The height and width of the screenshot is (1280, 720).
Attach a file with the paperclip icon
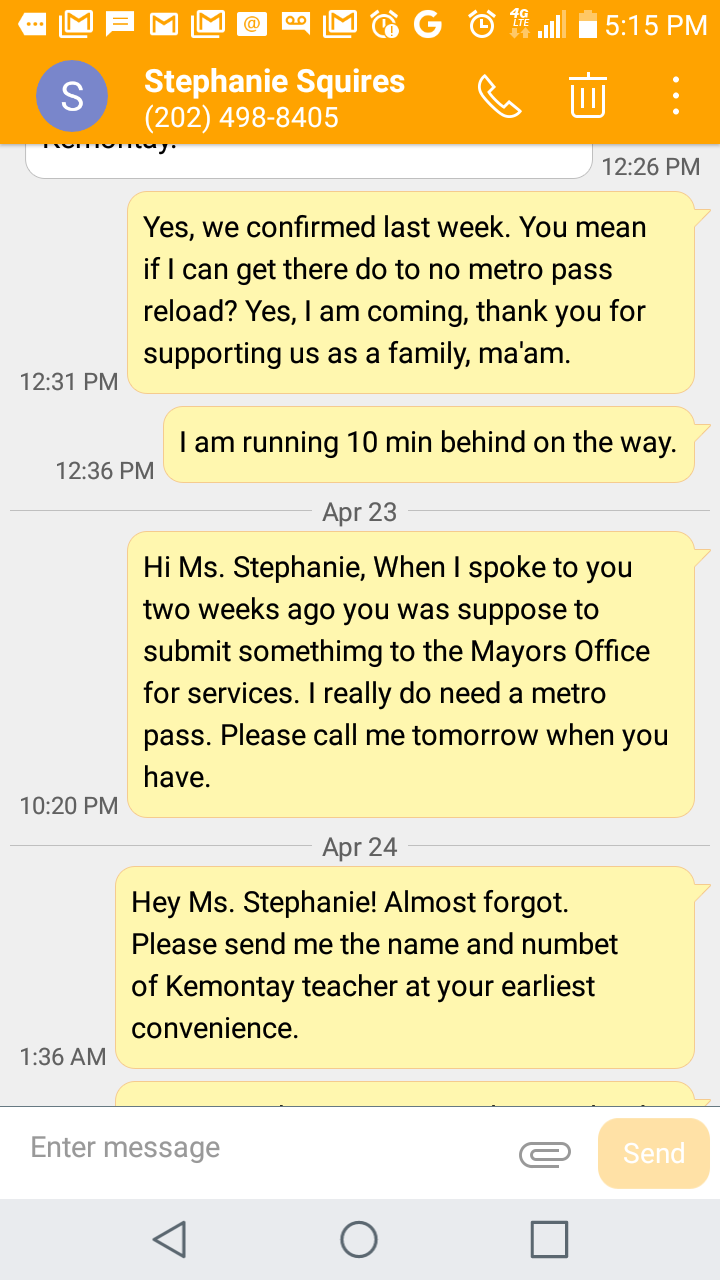(x=545, y=1153)
